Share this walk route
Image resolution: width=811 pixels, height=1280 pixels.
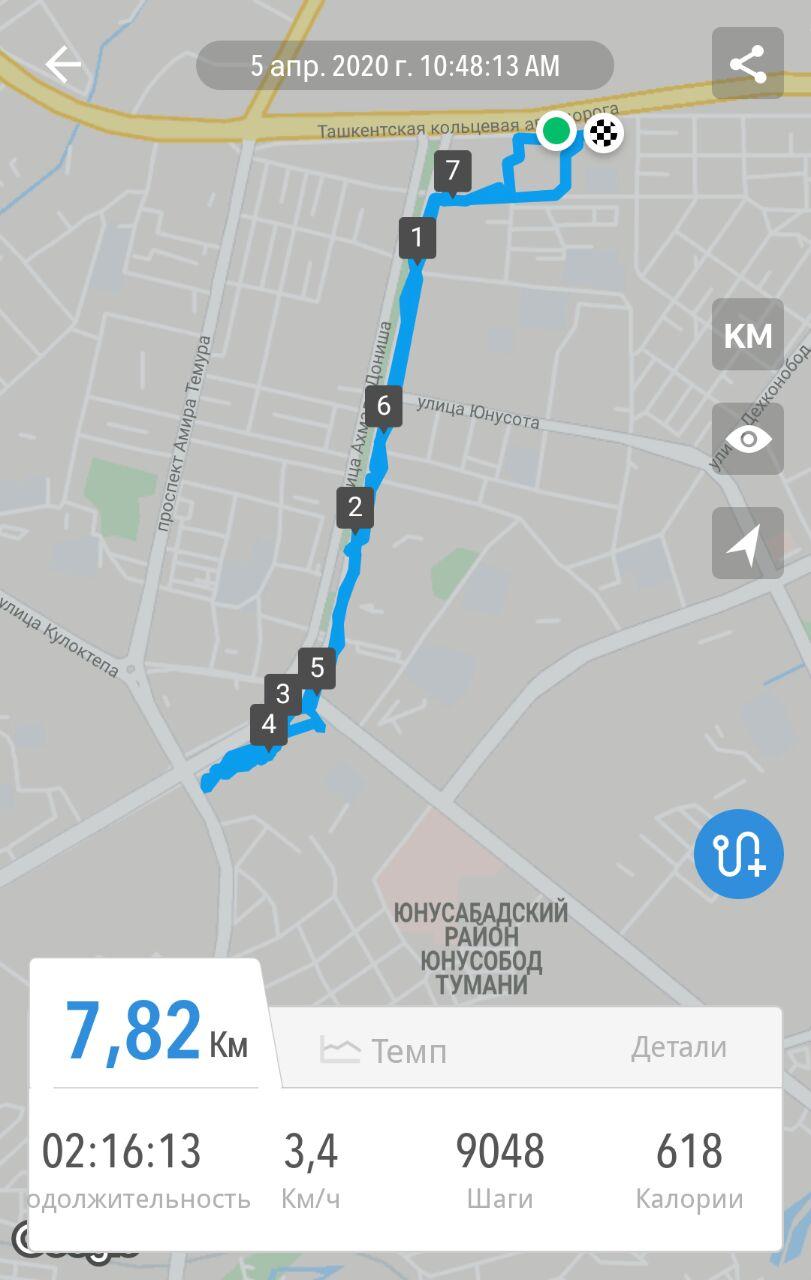[x=747, y=64]
